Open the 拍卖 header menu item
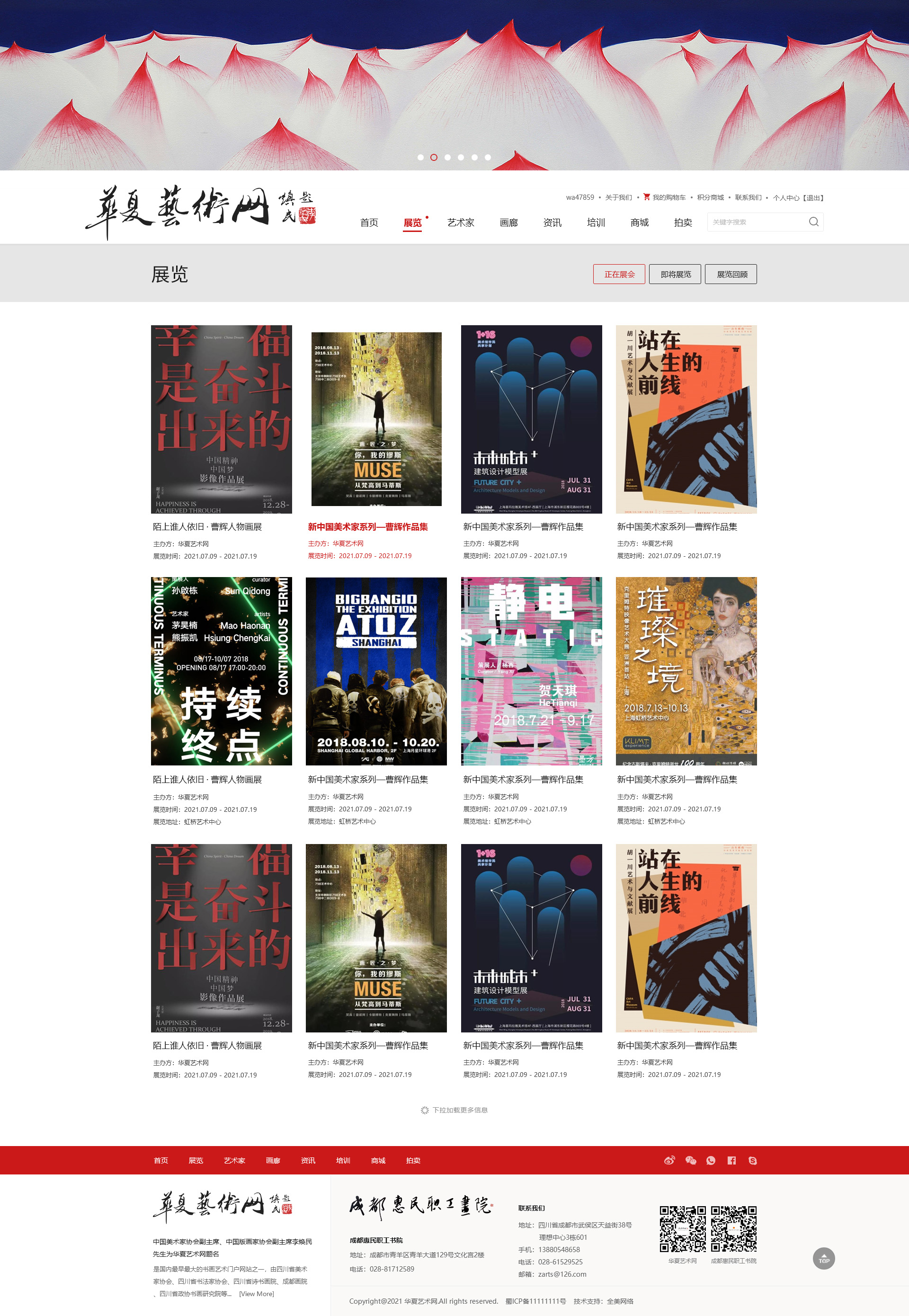Viewport: 909px width, 1316px height. (682, 222)
